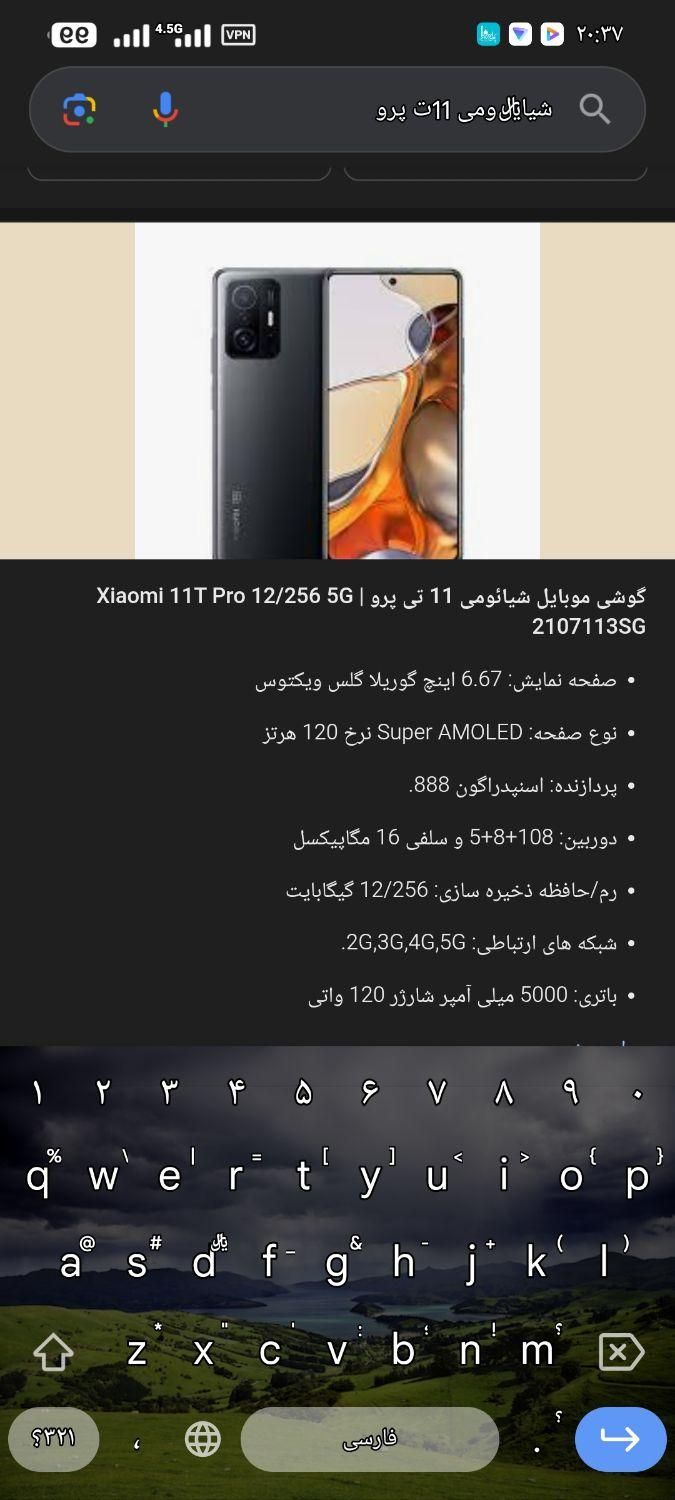
Task: Tap the blue enter key
Action: [x=620, y=1439]
